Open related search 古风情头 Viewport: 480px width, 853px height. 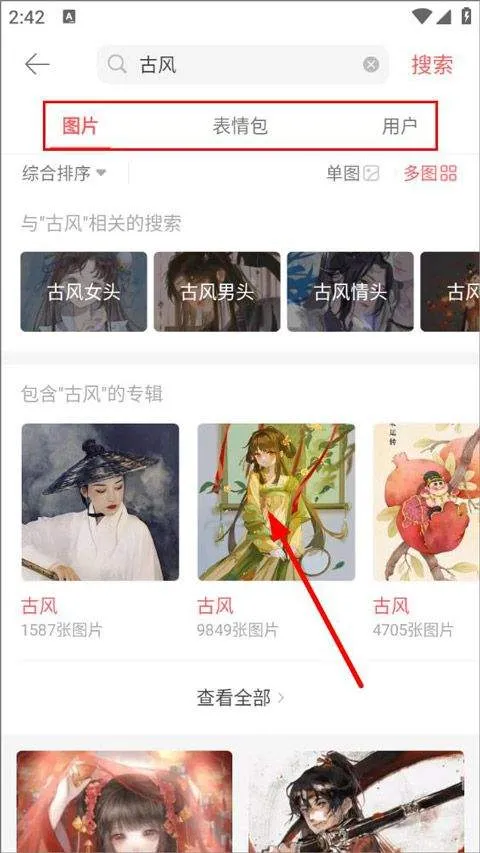click(350, 292)
